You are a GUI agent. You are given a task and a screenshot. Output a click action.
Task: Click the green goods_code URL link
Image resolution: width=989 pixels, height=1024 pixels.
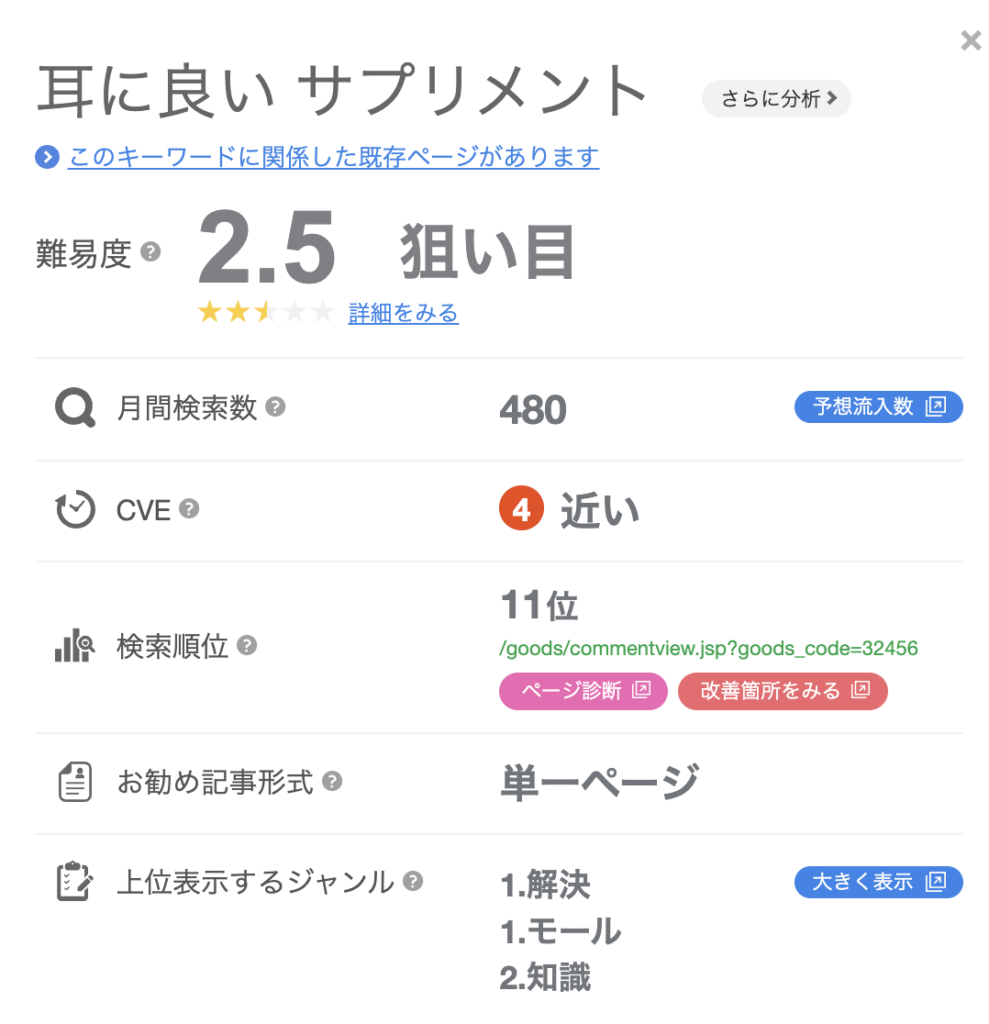[709, 648]
